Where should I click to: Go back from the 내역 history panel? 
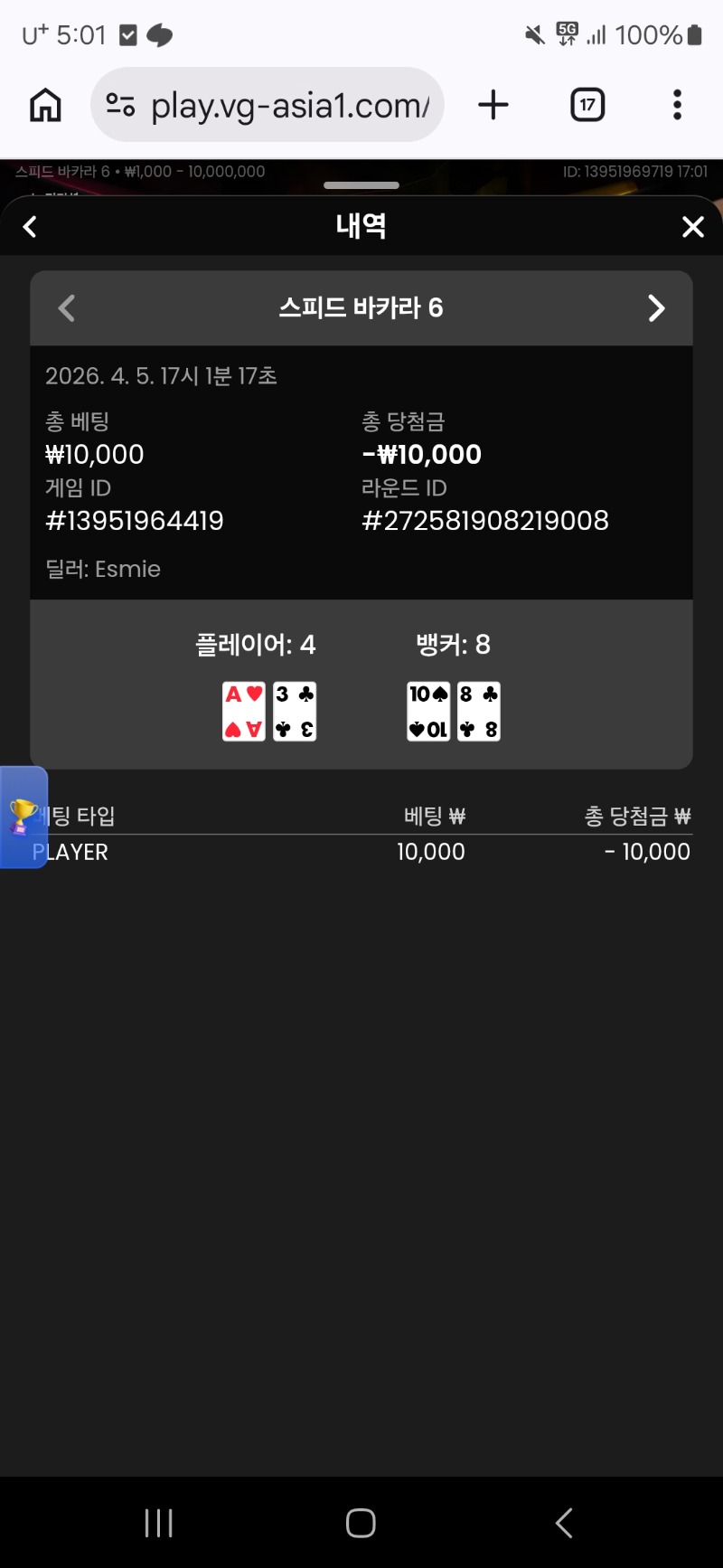pos(30,226)
